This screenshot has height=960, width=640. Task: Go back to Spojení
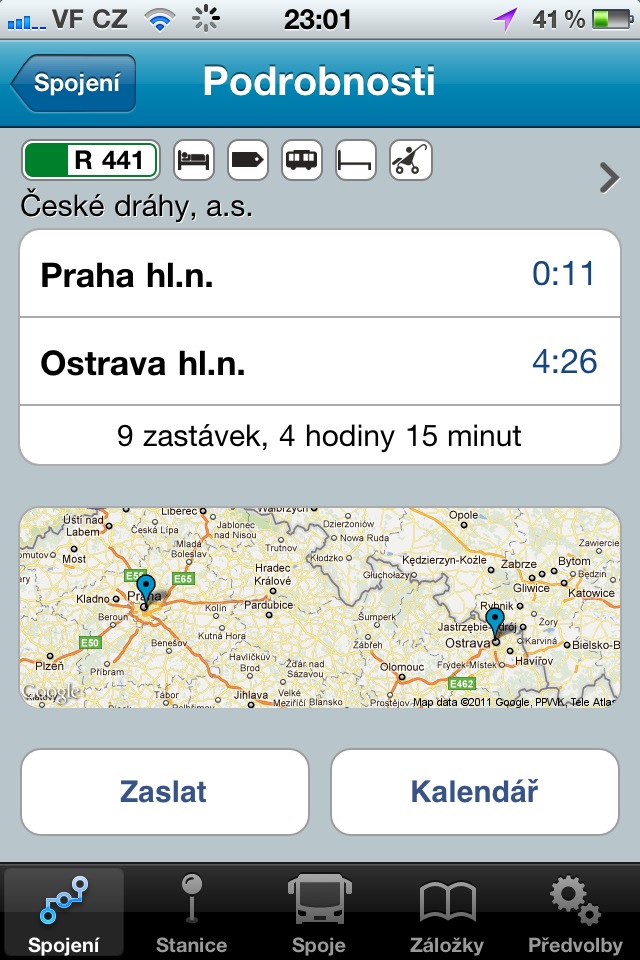74,83
